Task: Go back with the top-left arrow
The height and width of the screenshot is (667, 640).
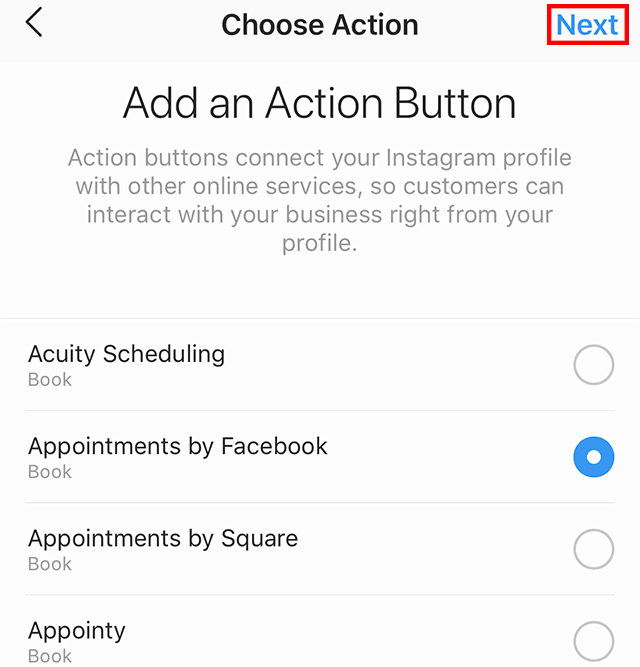Action: [x=35, y=22]
